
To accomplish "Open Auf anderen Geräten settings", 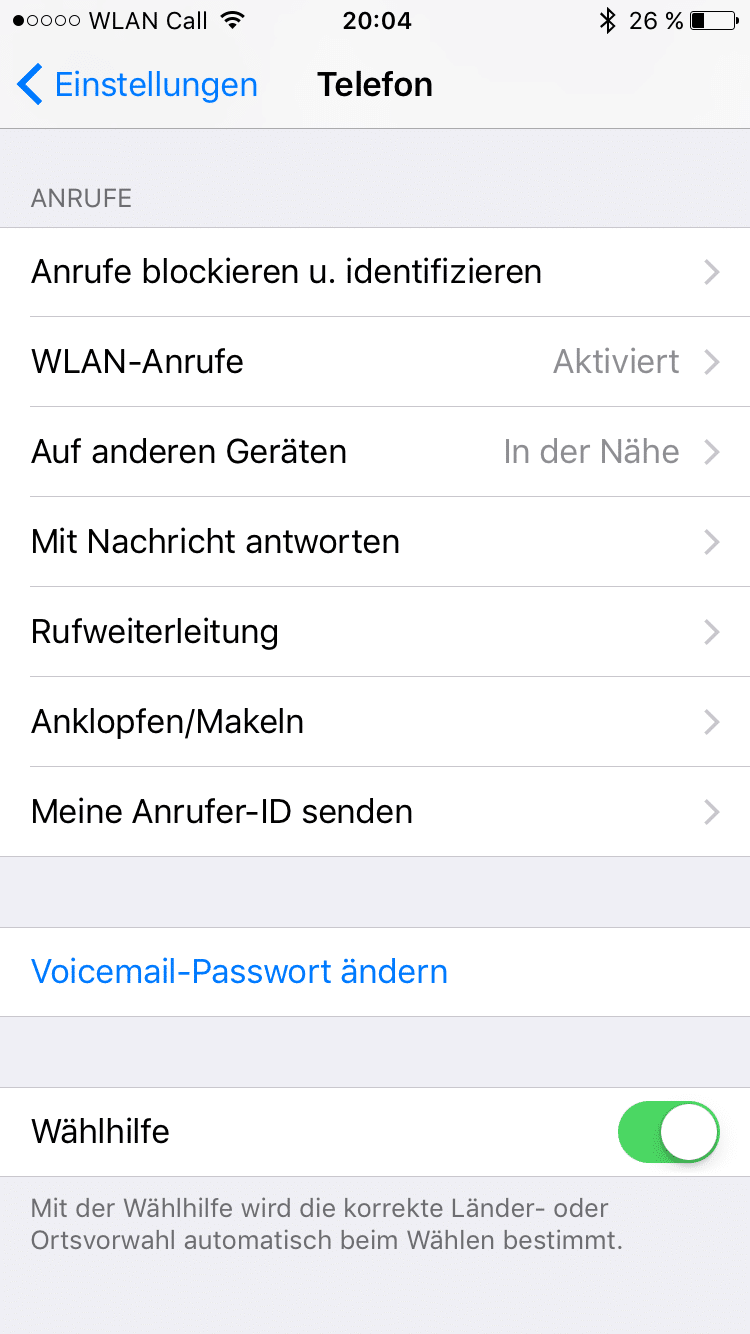I will click(375, 452).
